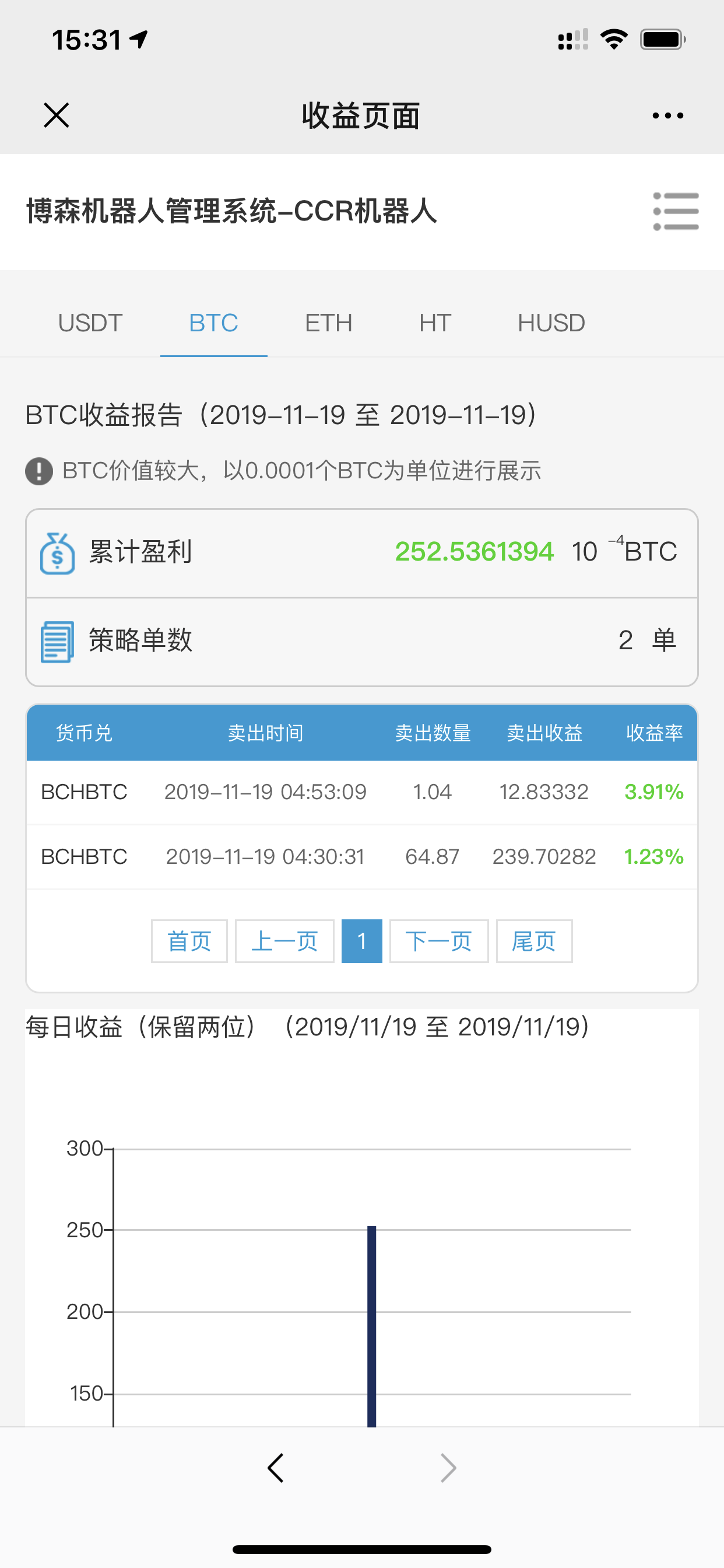
Task: Open the HT tab
Action: (x=435, y=323)
